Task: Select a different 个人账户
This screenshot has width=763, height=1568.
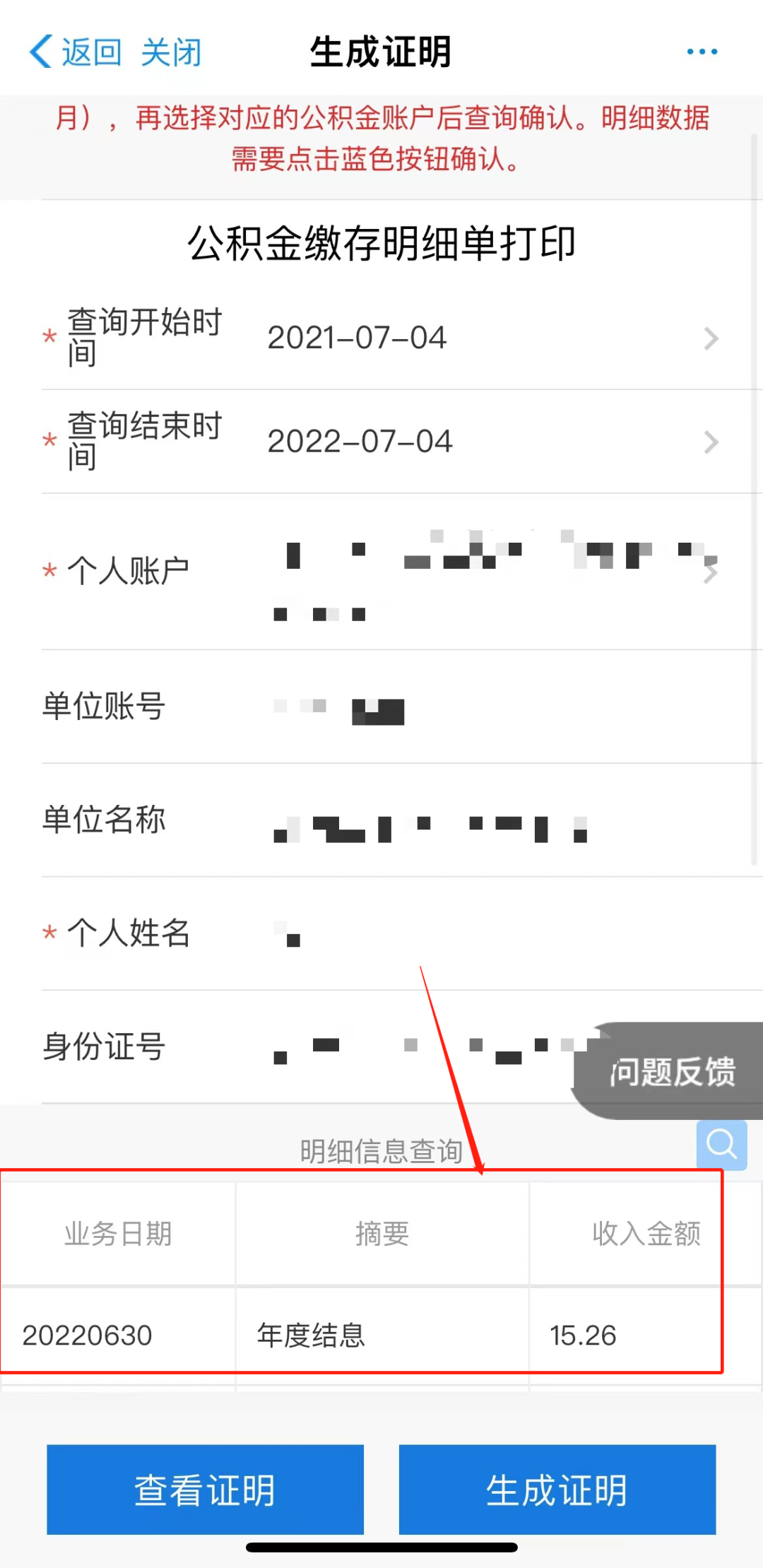Action: (x=495, y=571)
